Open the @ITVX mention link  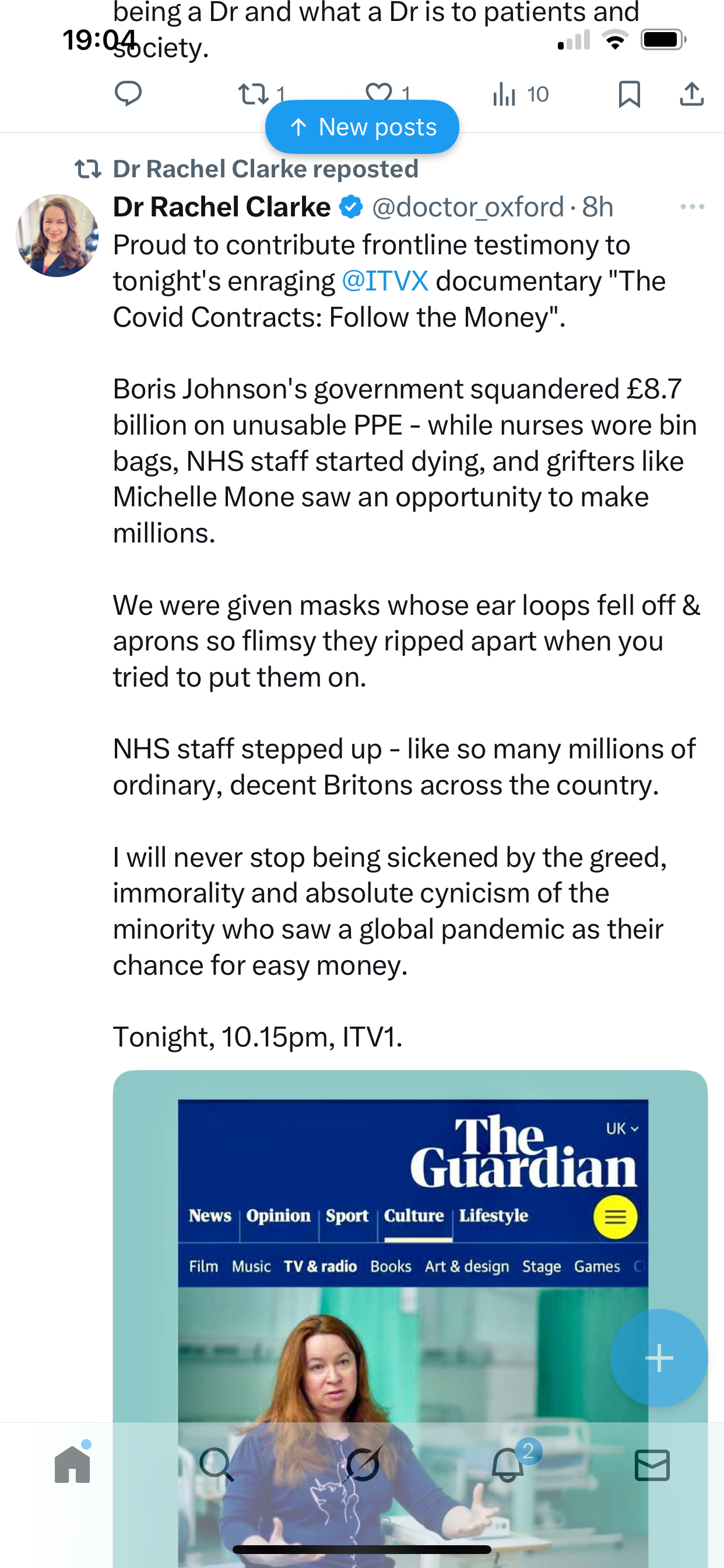(x=385, y=281)
